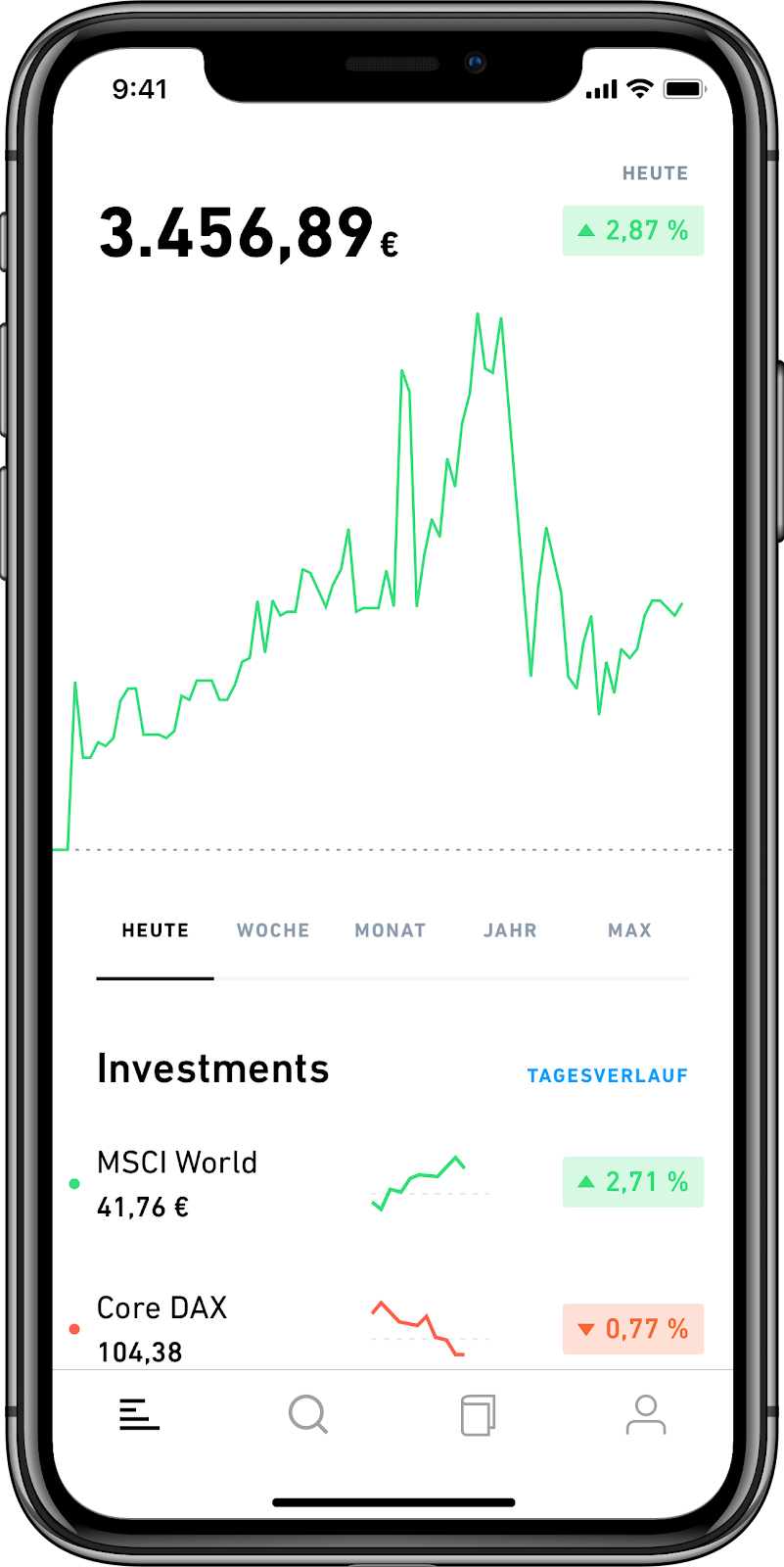Select the HEUTE time range tab

(155, 930)
